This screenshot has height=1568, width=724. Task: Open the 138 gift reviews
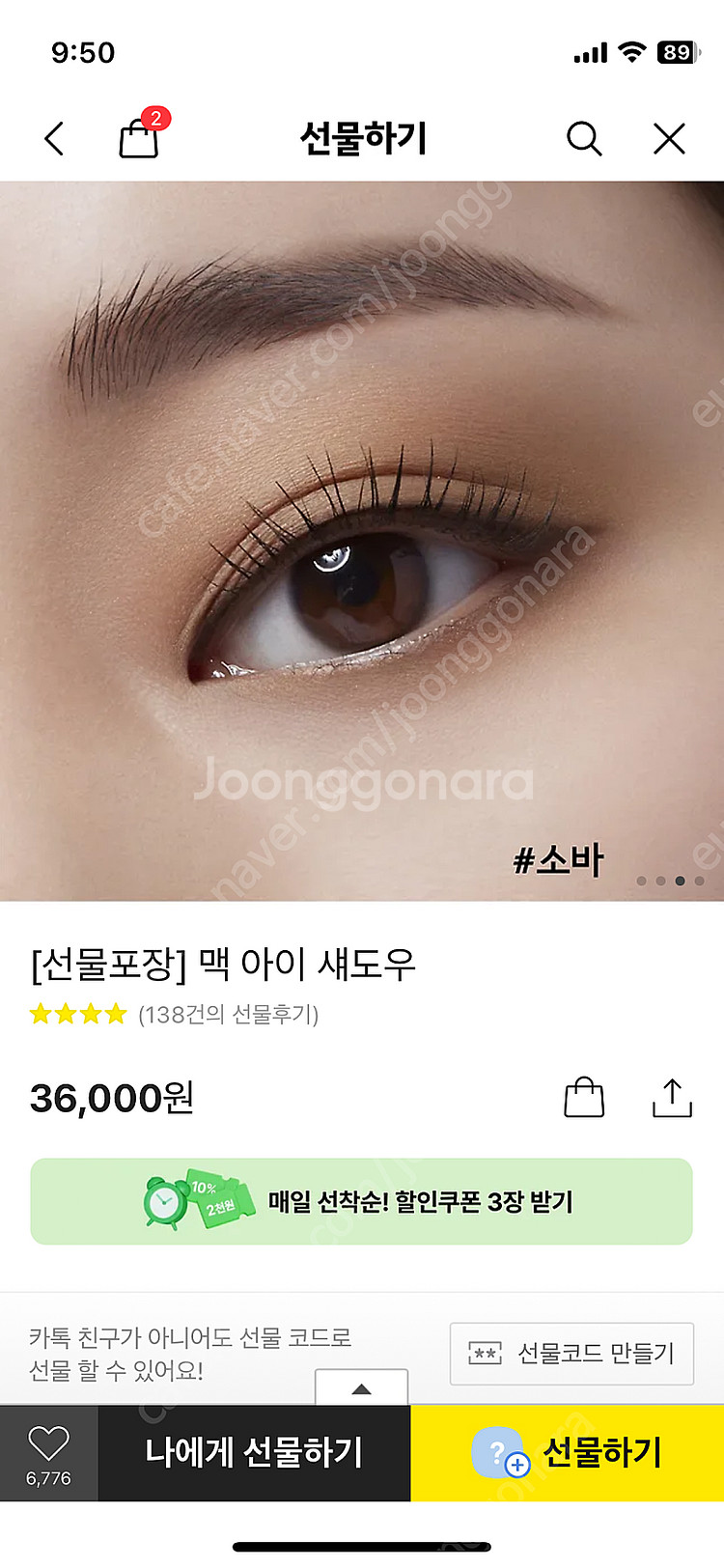[228, 1014]
